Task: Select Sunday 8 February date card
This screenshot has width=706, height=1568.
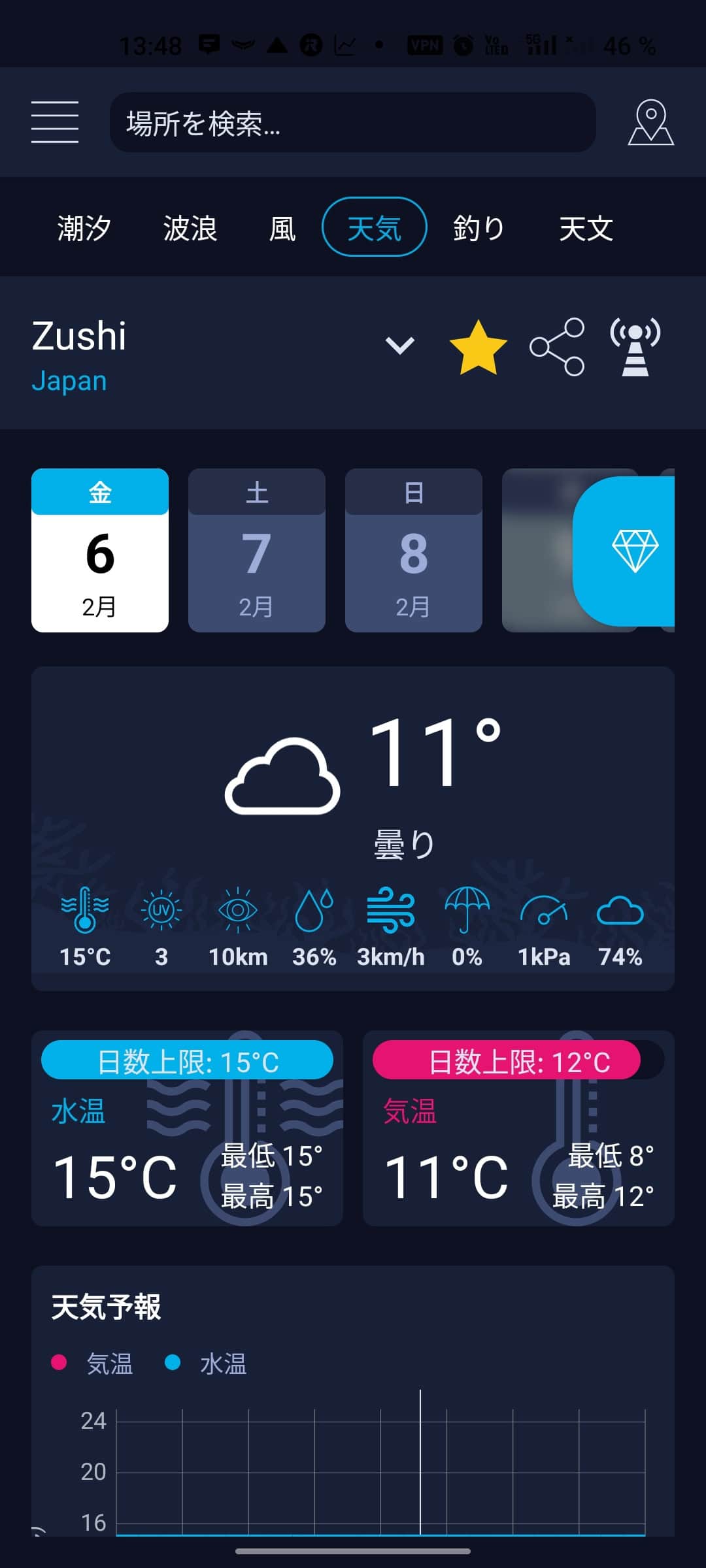Action: tap(414, 550)
